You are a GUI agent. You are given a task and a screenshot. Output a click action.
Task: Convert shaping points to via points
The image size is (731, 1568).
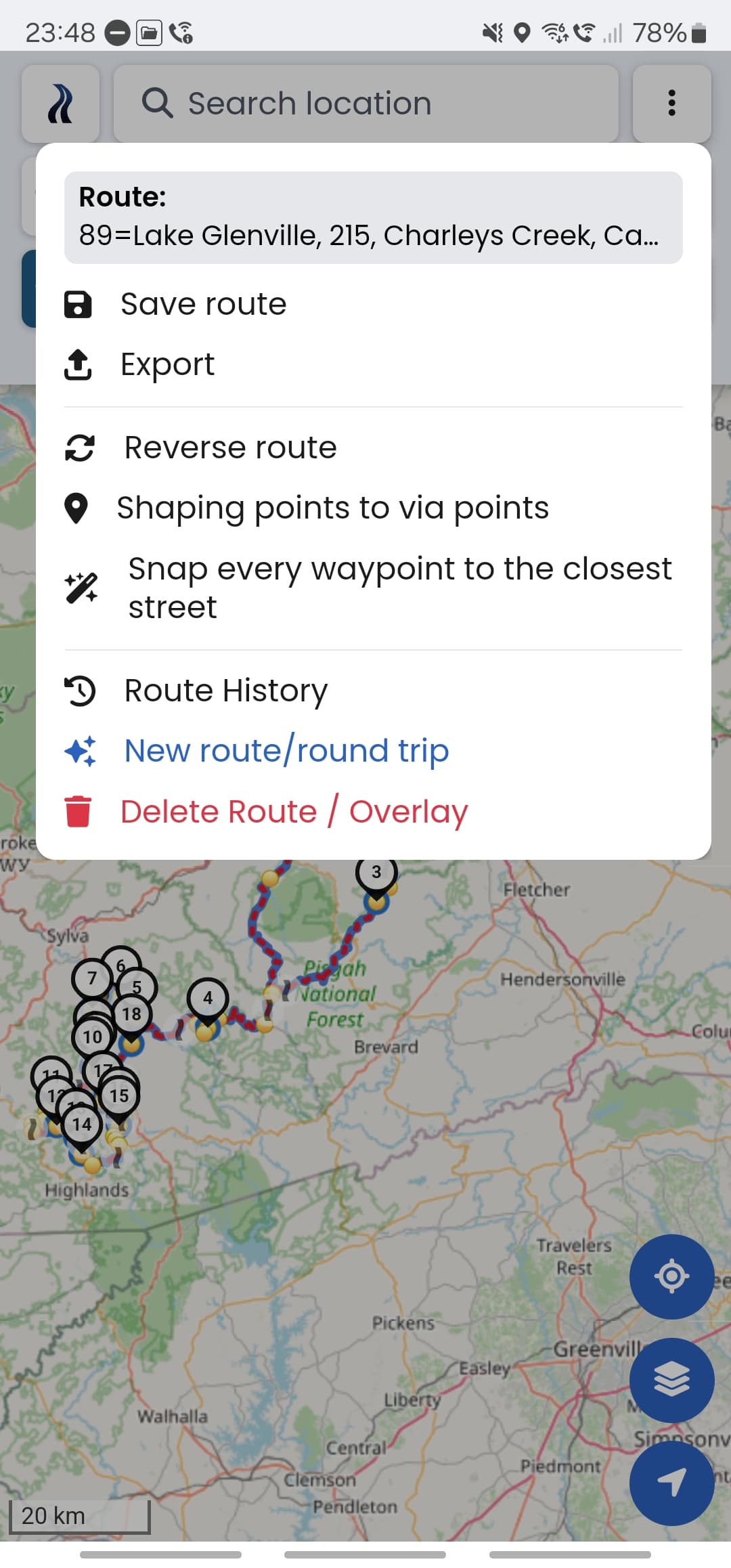point(332,508)
